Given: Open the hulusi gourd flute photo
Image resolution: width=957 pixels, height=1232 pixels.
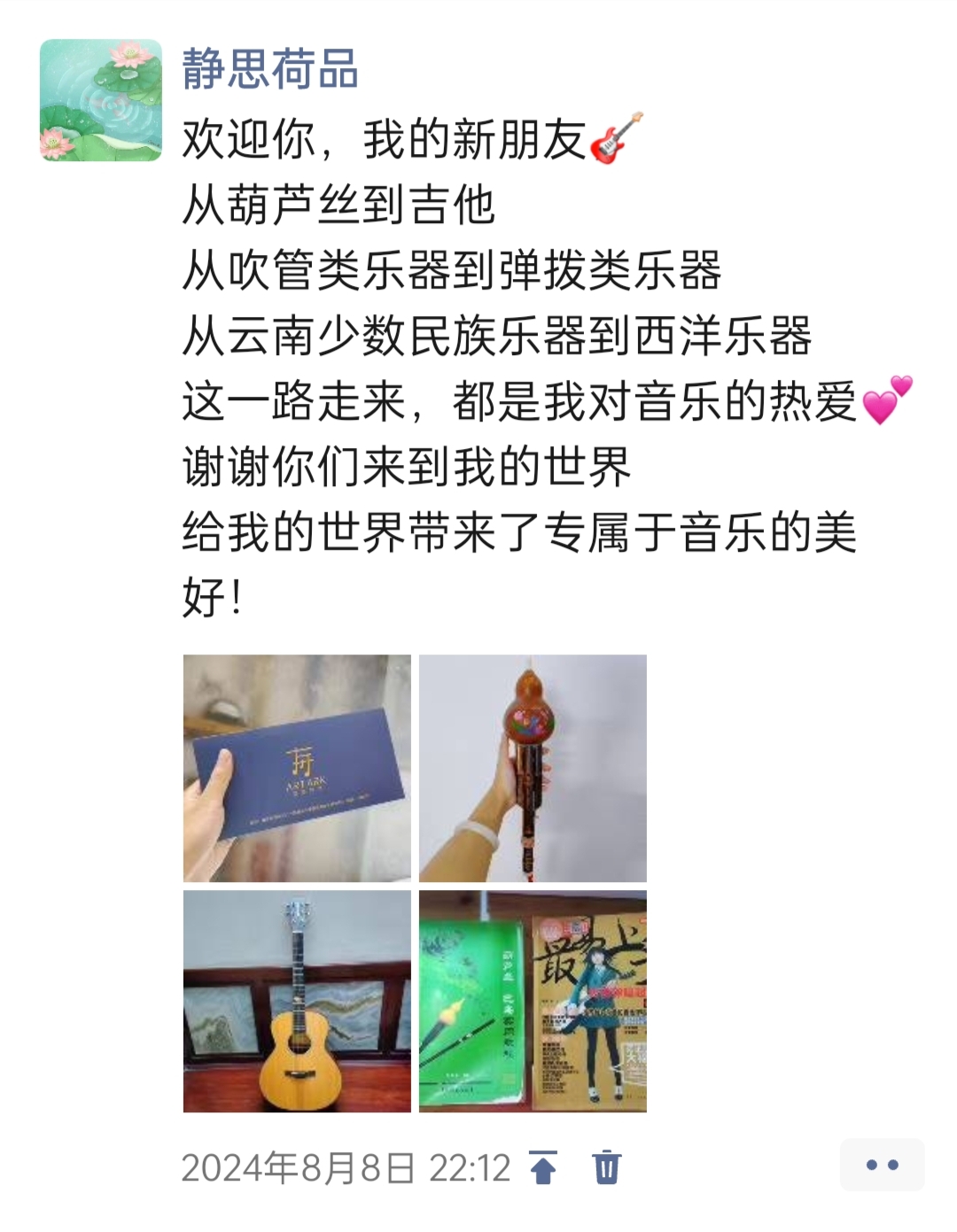Looking at the screenshot, I should [x=533, y=768].
